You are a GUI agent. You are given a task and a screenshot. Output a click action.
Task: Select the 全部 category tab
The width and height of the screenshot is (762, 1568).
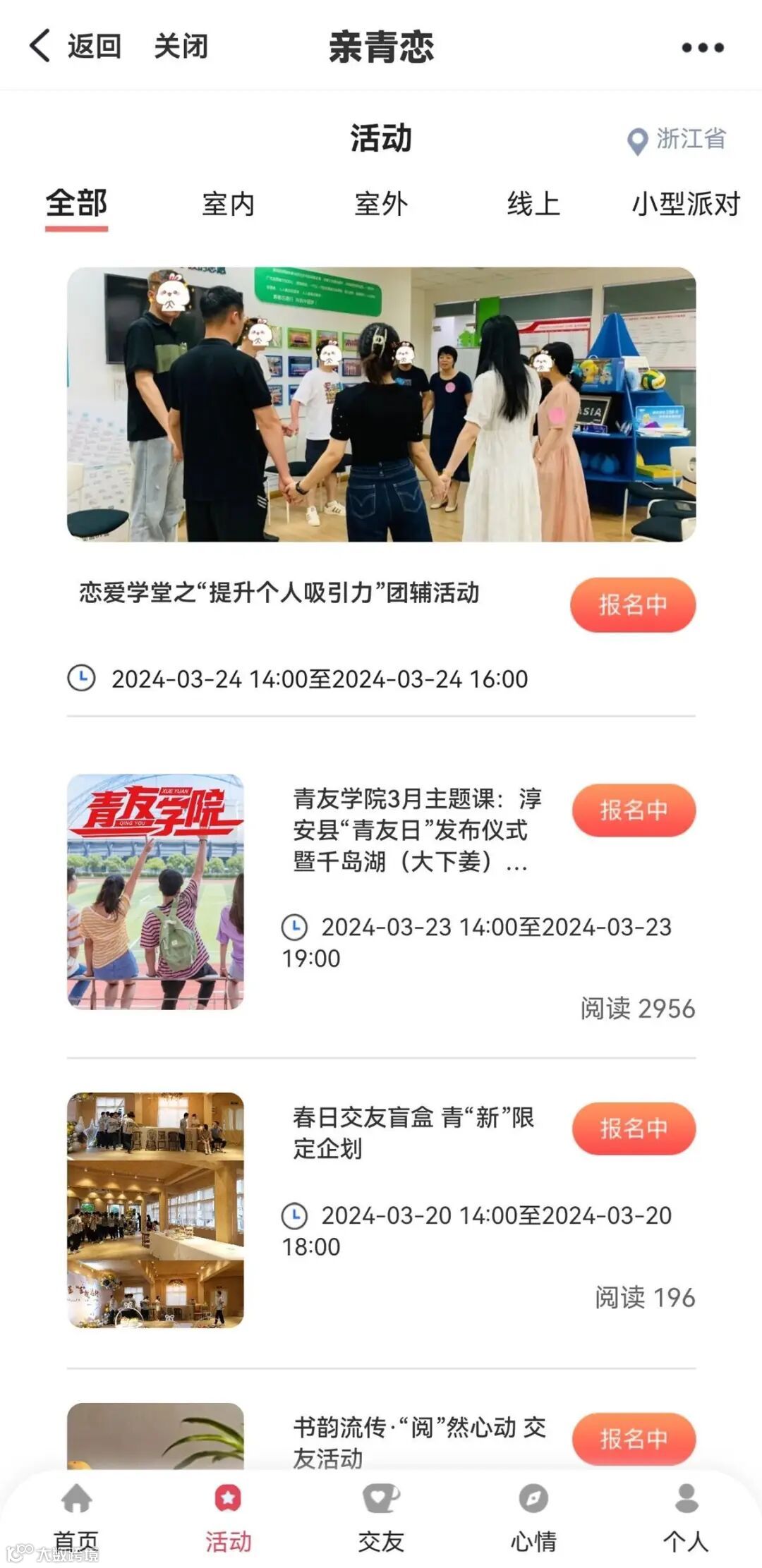click(x=76, y=205)
